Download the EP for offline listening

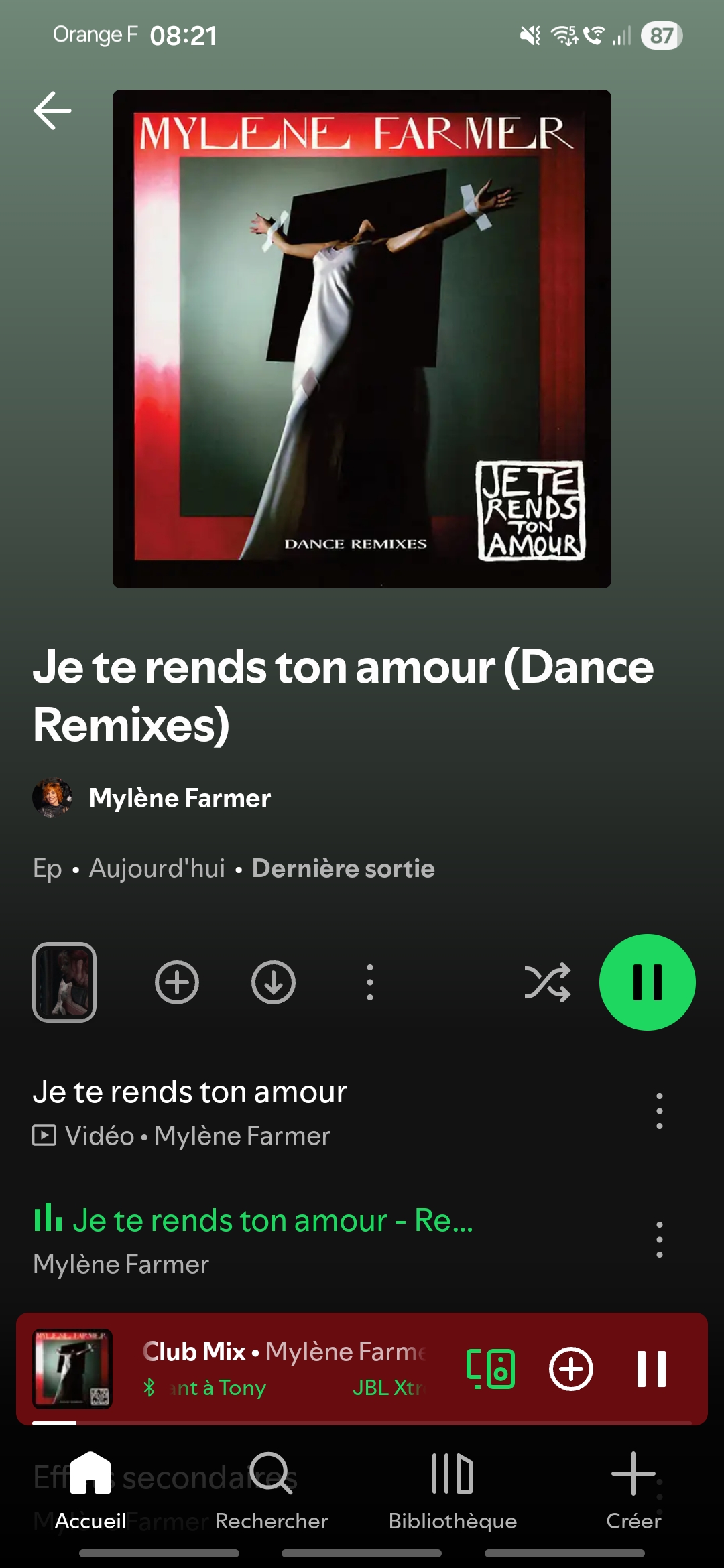274,982
